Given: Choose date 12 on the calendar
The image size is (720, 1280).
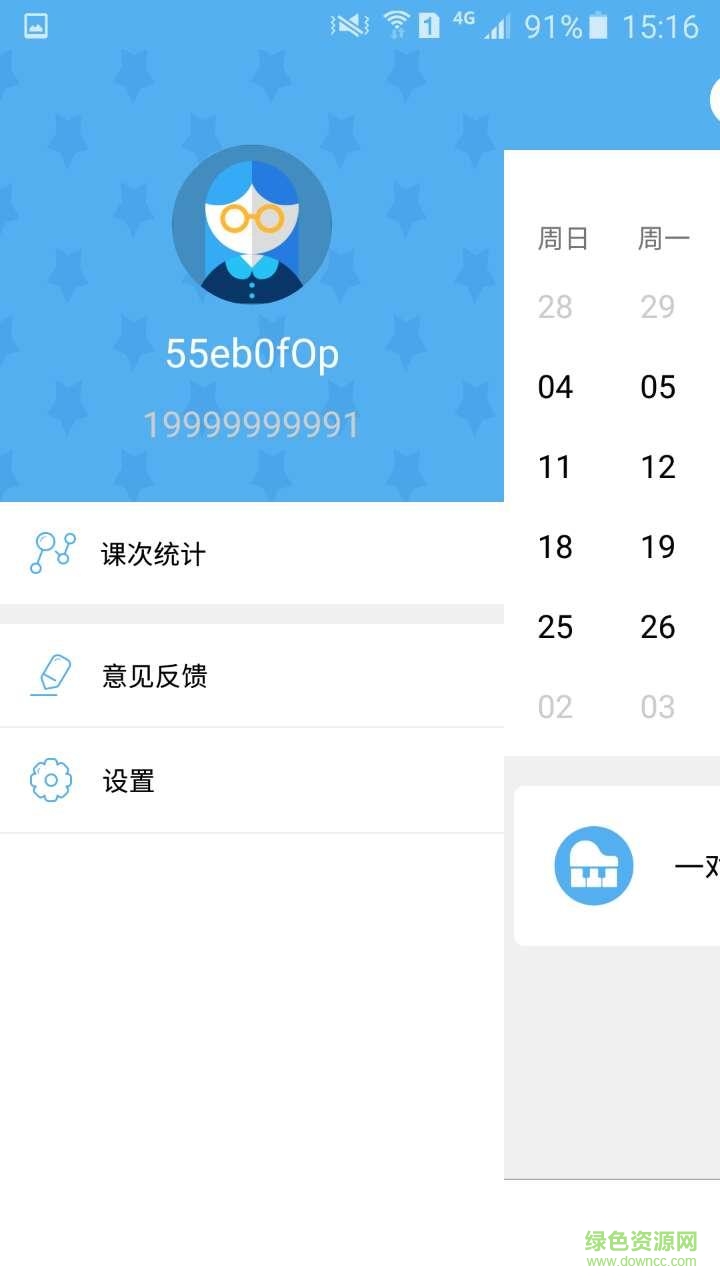Looking at the screenshot, I should point(658,467).
